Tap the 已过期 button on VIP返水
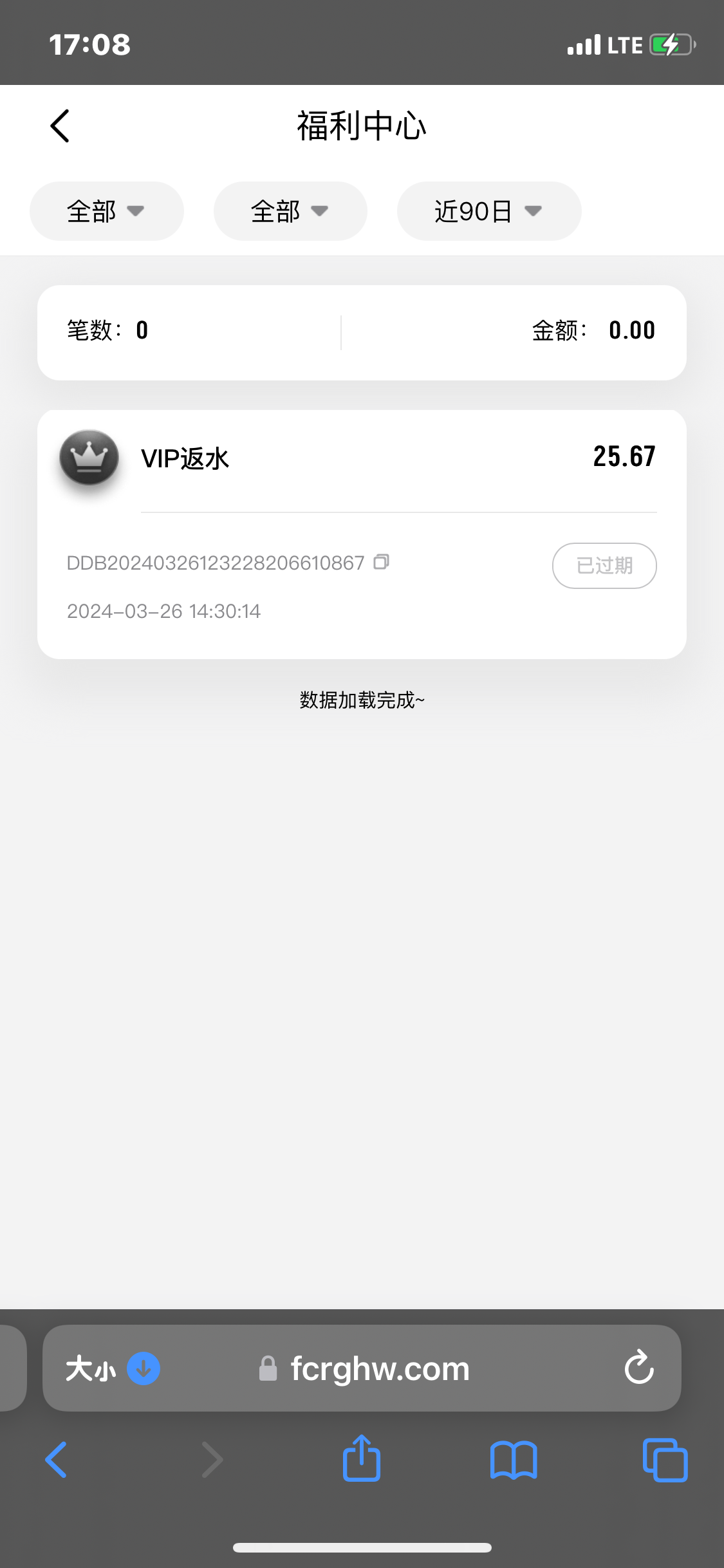 604,566
